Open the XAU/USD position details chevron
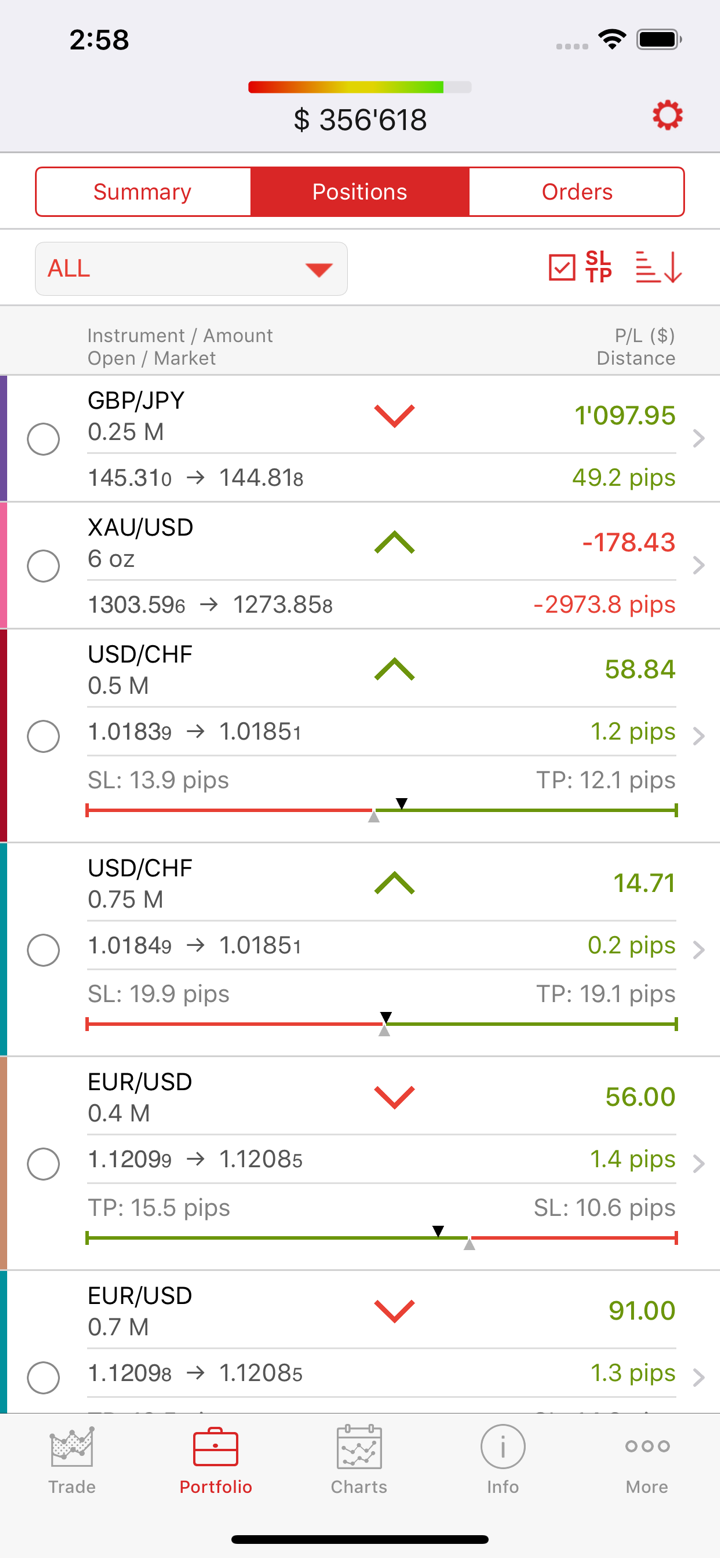Image resolution: width=720 pixels, height=1558 pixels. click(x=699, y=566)
